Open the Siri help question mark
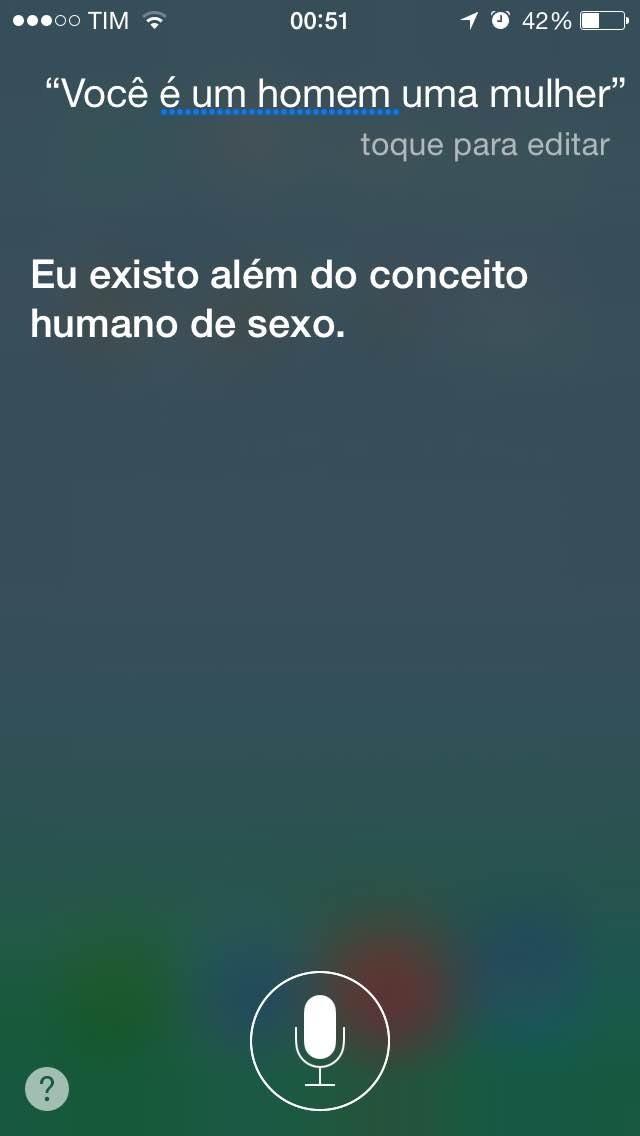This screenshot has width=640, height=1136. (46, 1088)
